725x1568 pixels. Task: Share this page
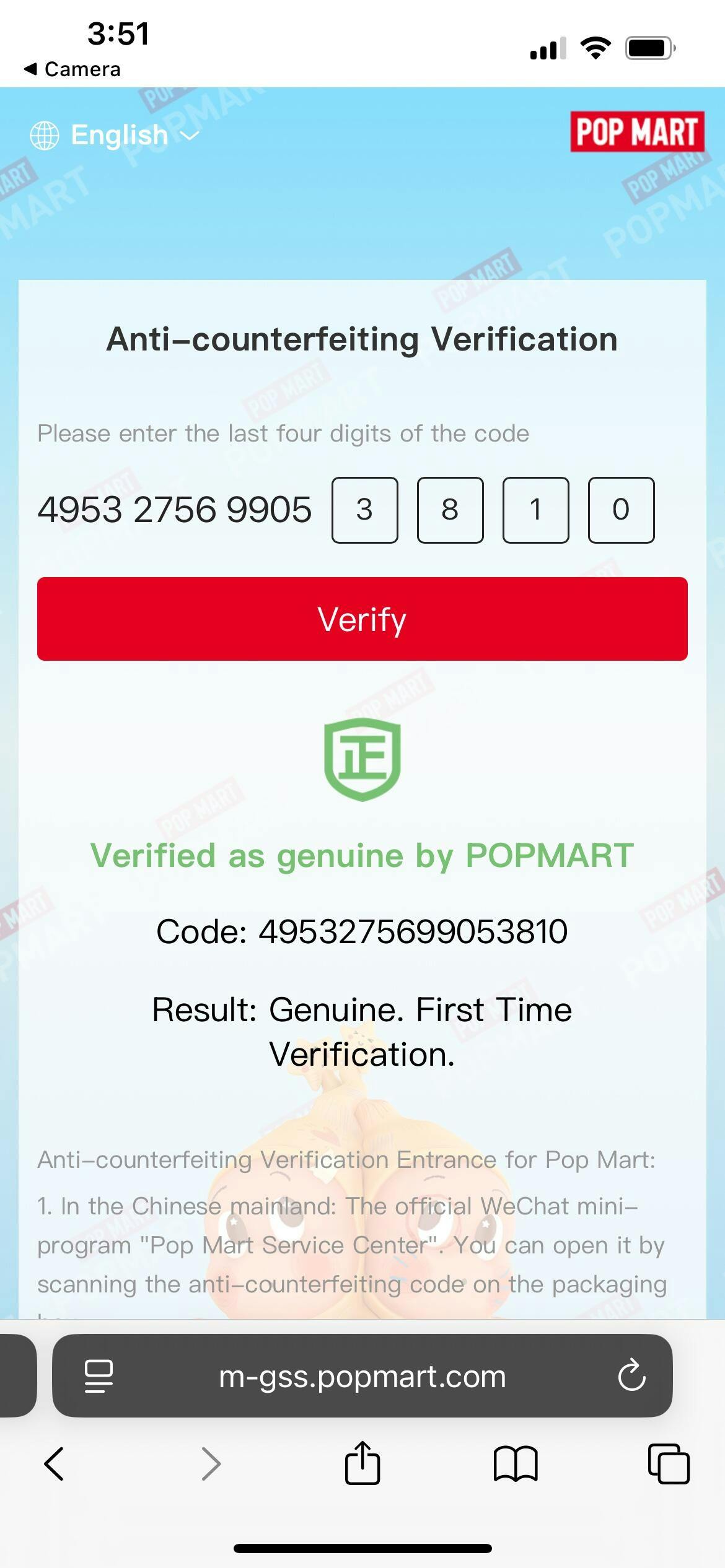pyautogui.click(x=362, y=1463)
